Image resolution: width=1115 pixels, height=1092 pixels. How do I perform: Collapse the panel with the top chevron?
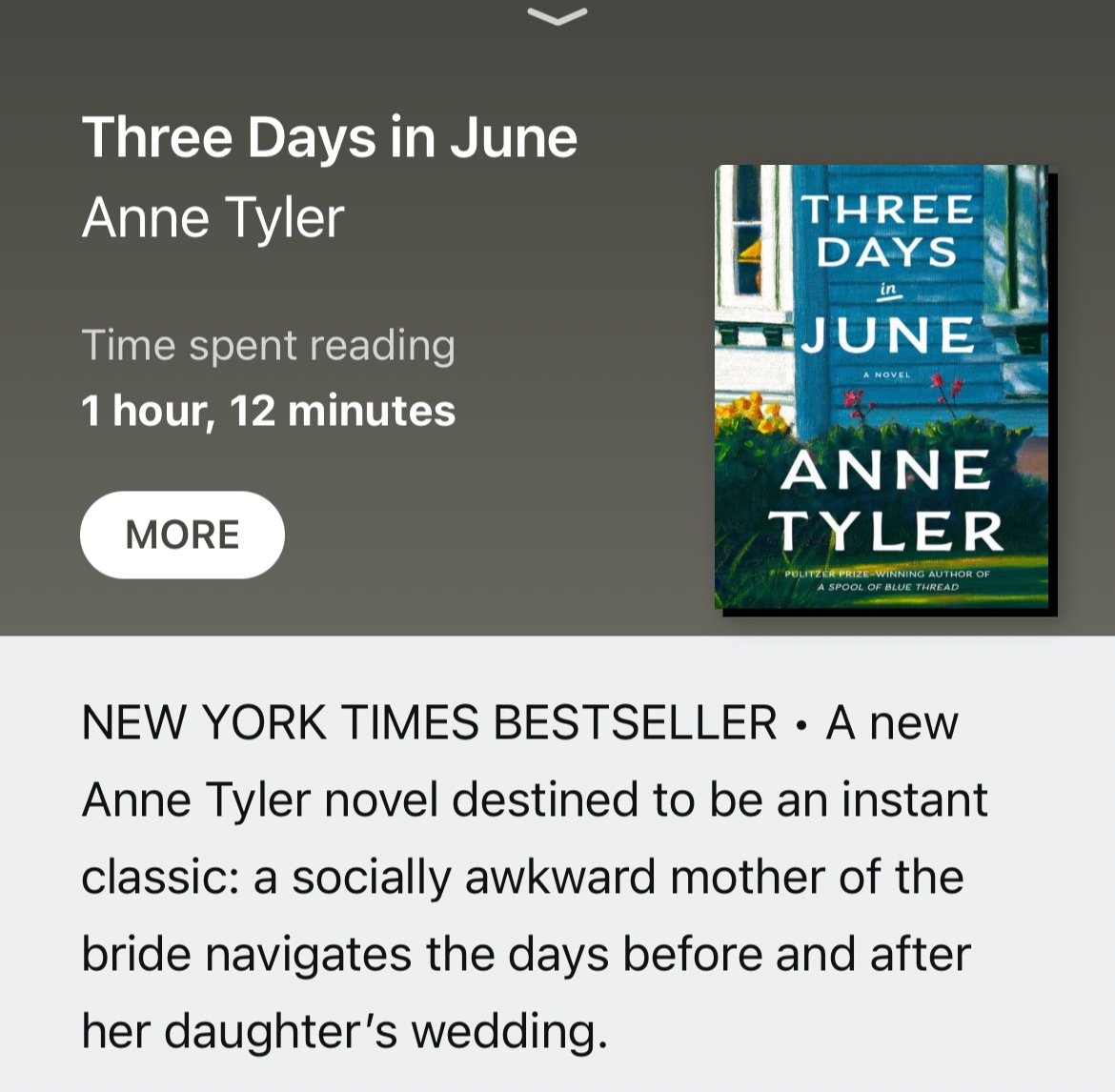[557, 16]
